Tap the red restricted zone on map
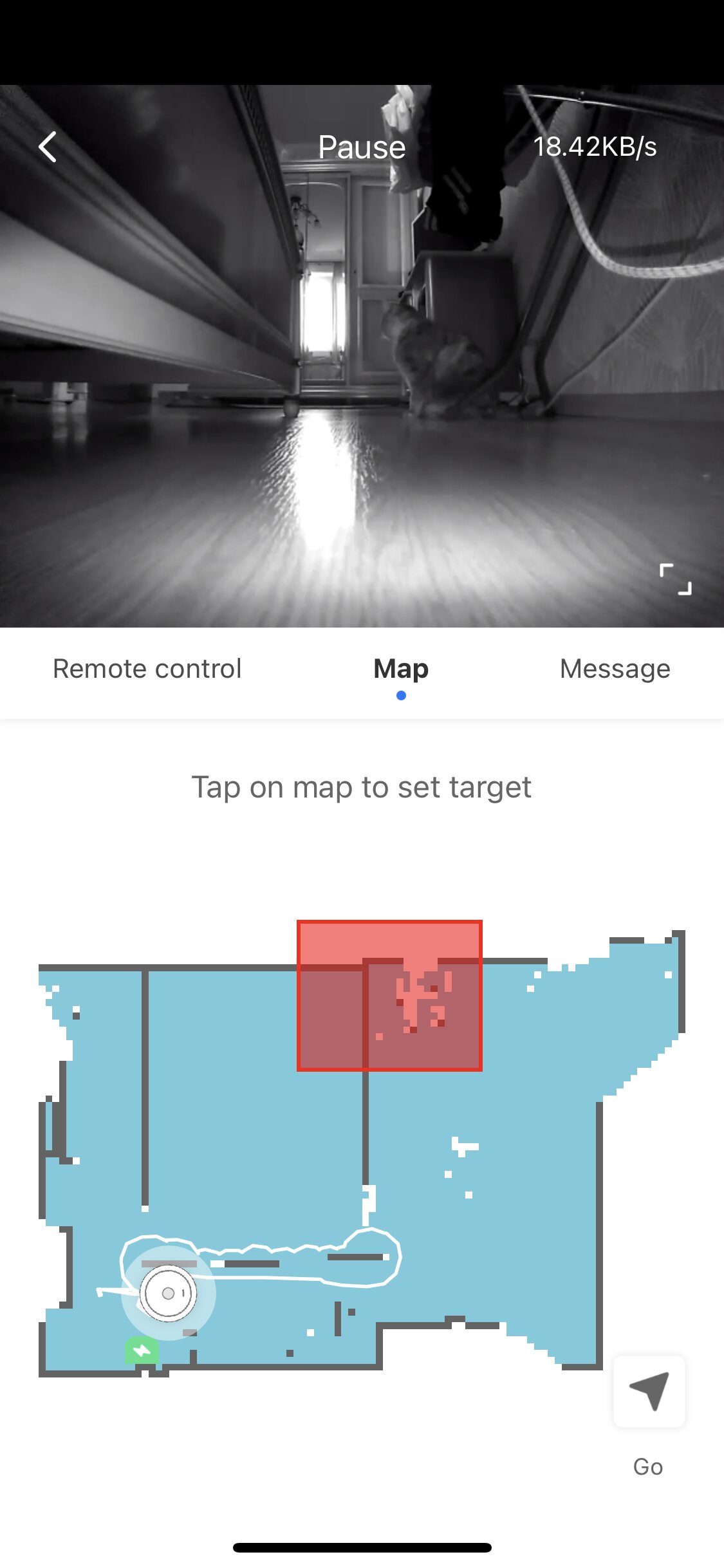This screenshot has height=1568, width=724. [389, 996]
